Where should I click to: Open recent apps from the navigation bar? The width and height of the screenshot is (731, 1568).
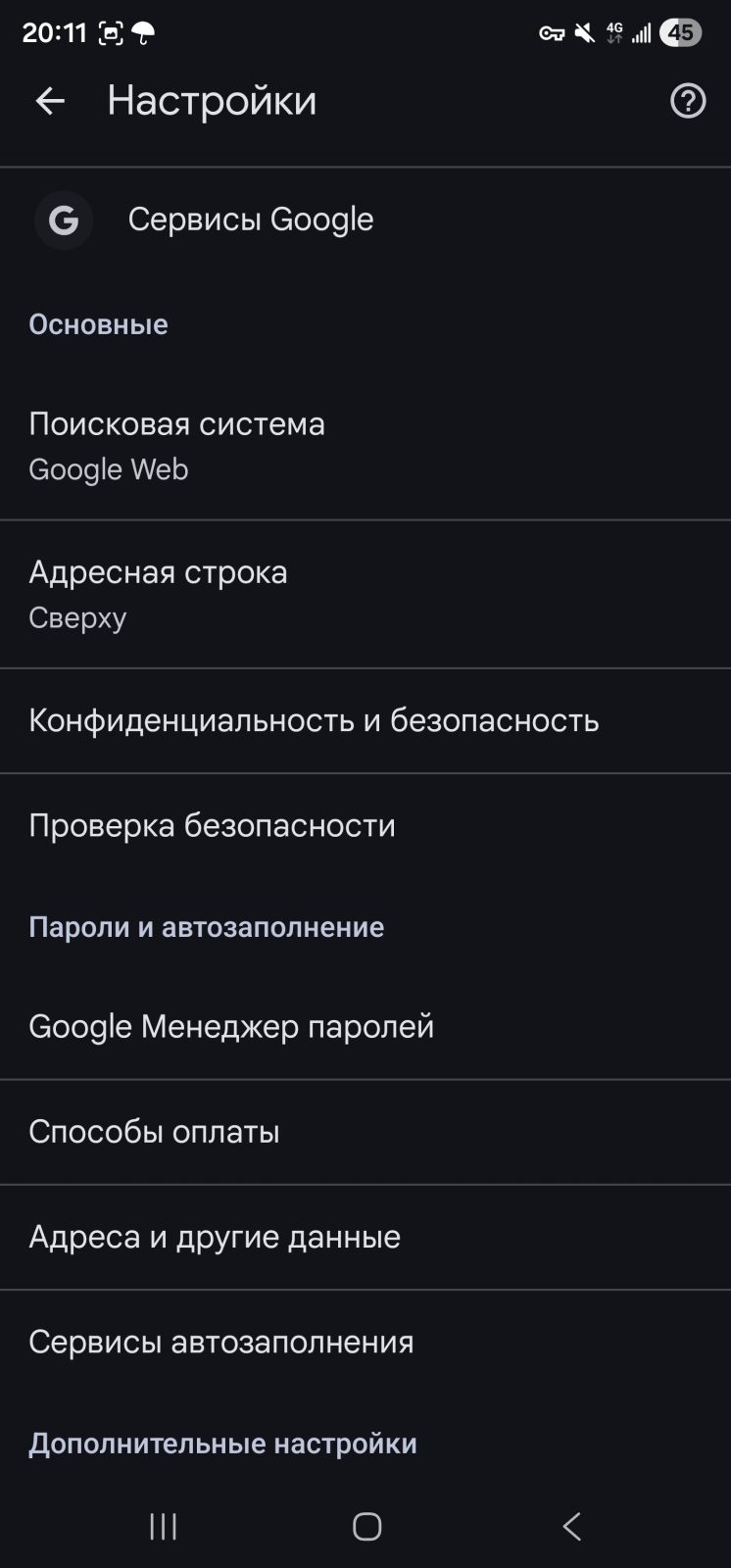click(x=163, y=1526)
